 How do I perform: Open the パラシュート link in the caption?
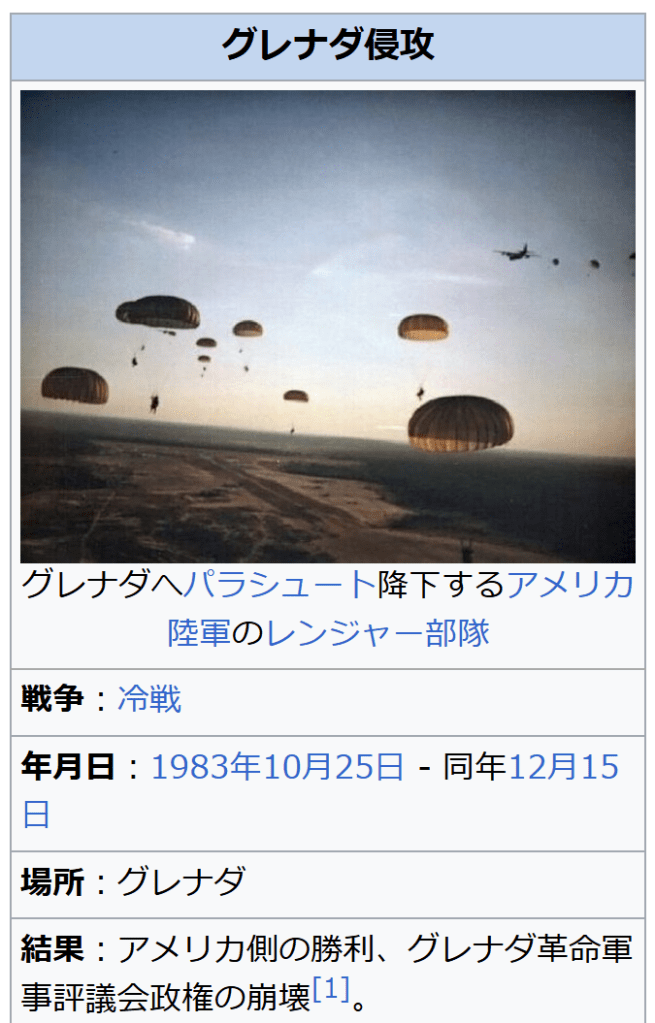pyautogui.click(x=280, y=584)
